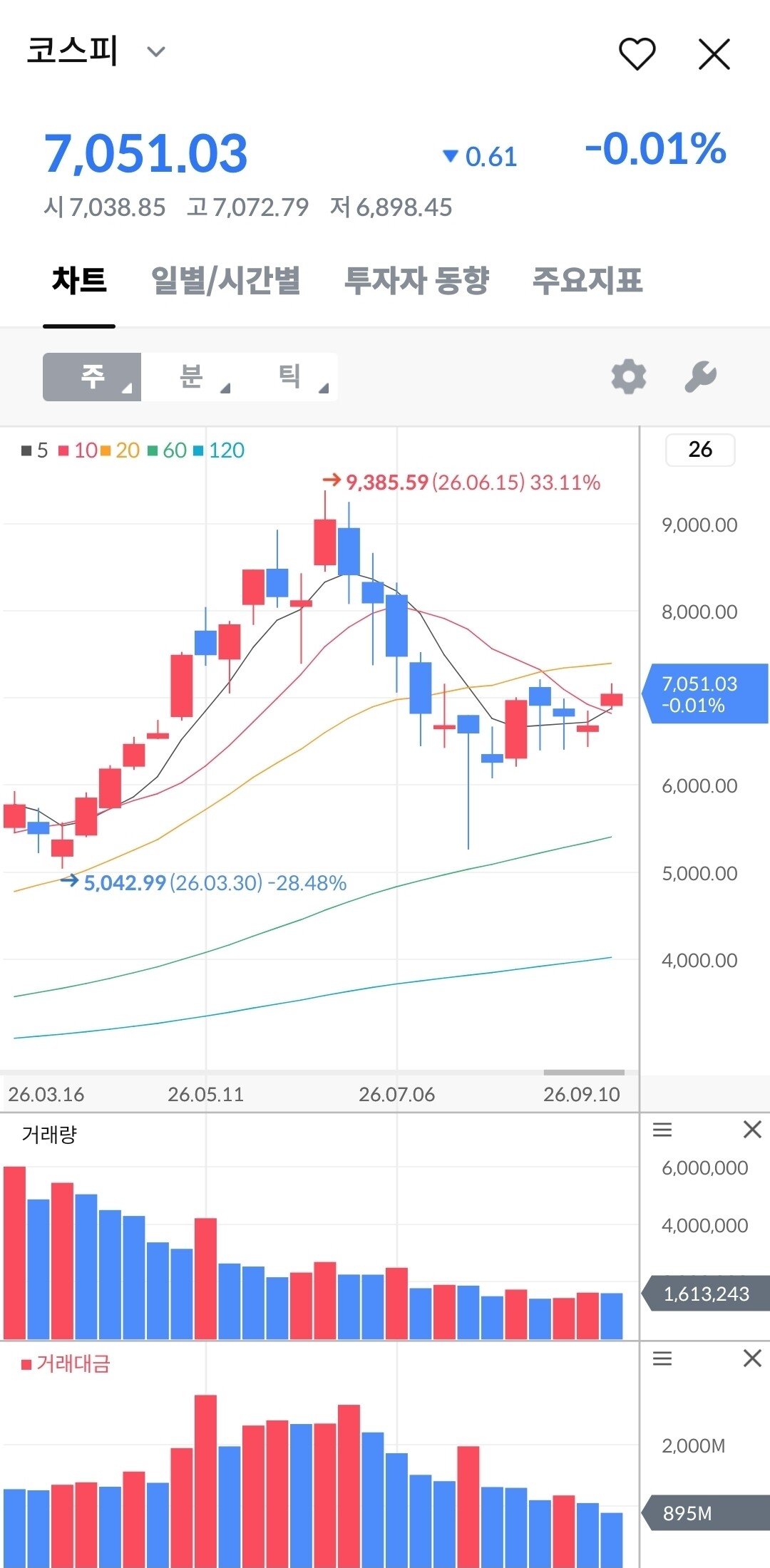770x1568 pixels.
Task: Remove the 거래대금 indicator panel
Action: click(752, 1358)
